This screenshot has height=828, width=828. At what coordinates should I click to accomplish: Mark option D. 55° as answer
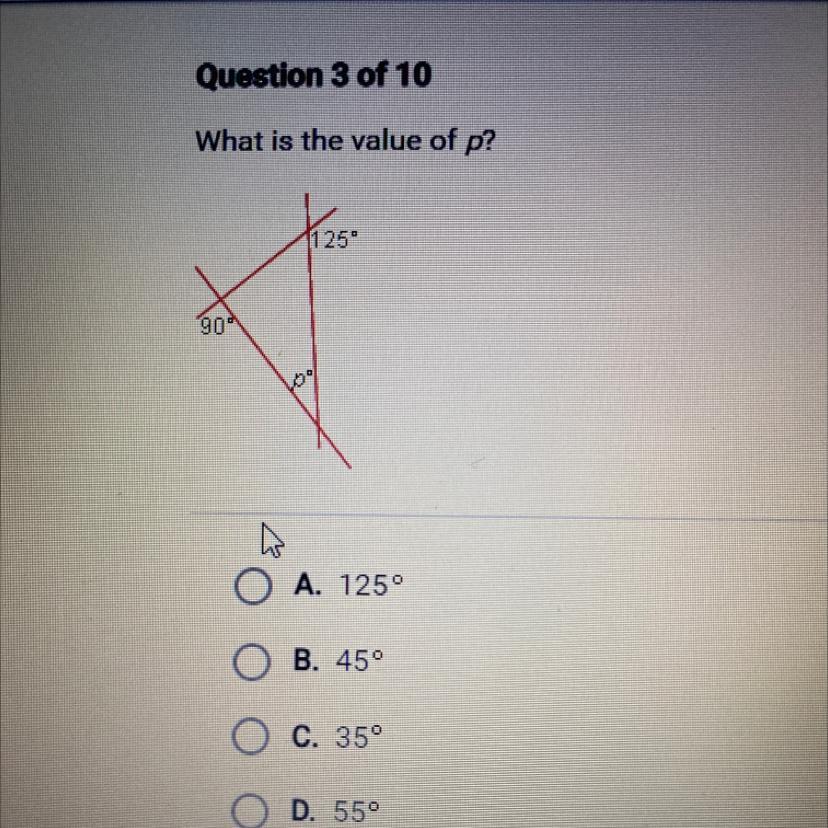pos(252,811)
